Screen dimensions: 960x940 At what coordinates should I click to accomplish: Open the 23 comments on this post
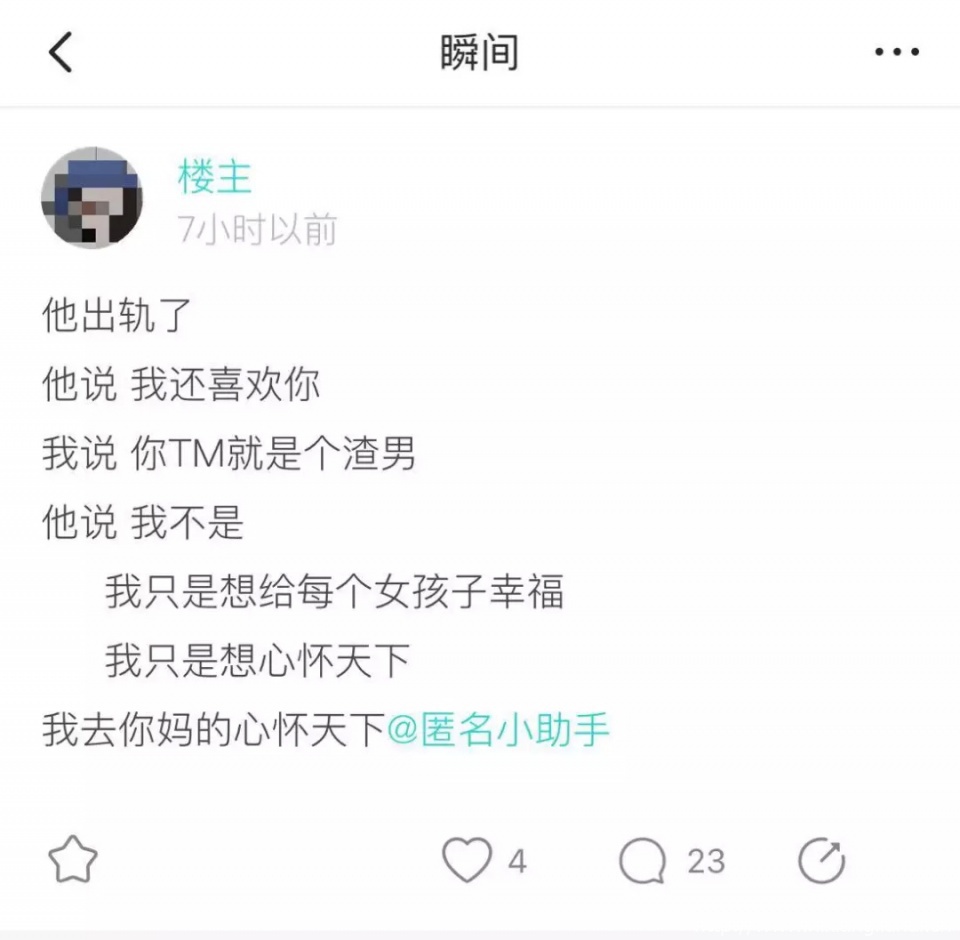tap(643, 861)
